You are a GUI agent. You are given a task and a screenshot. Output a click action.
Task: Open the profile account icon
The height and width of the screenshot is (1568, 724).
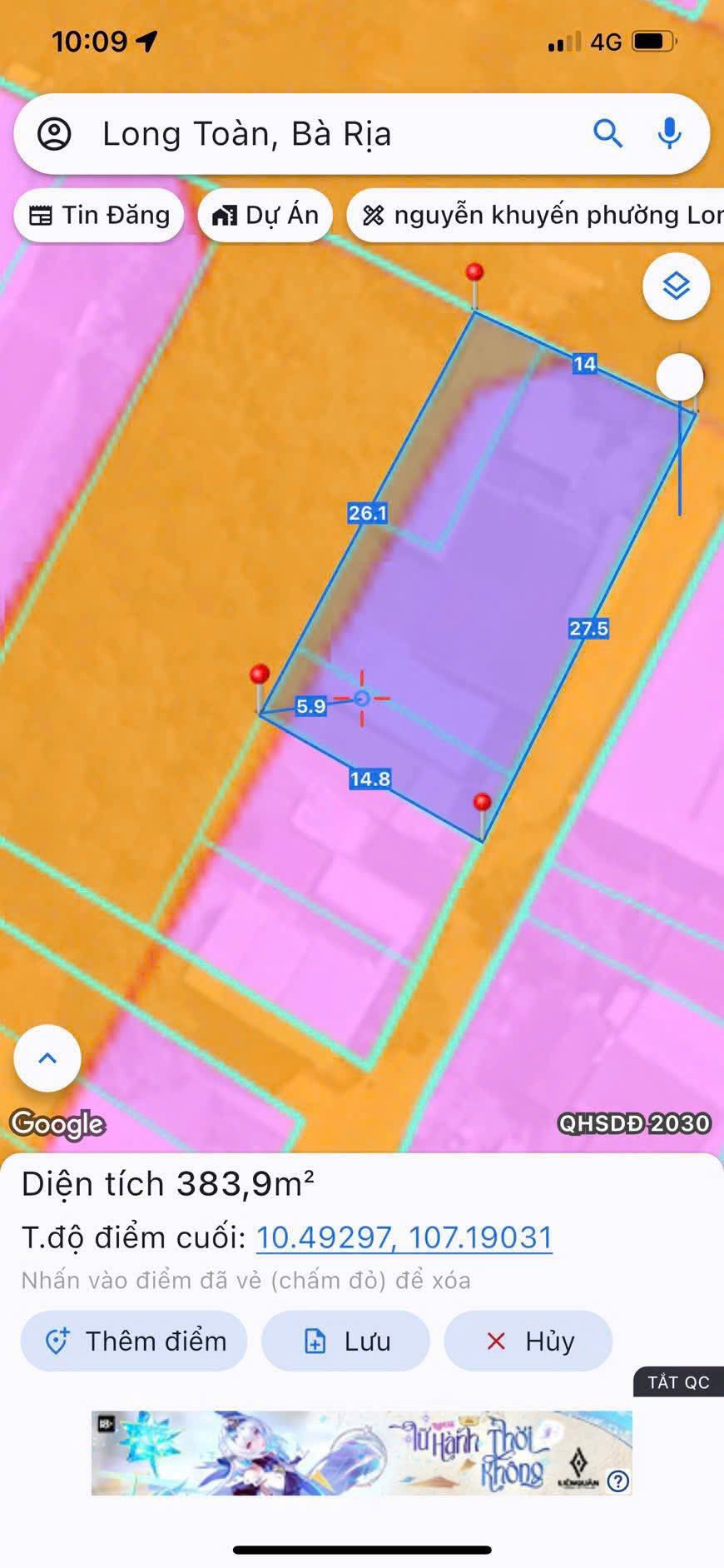[x=55, y=134]
